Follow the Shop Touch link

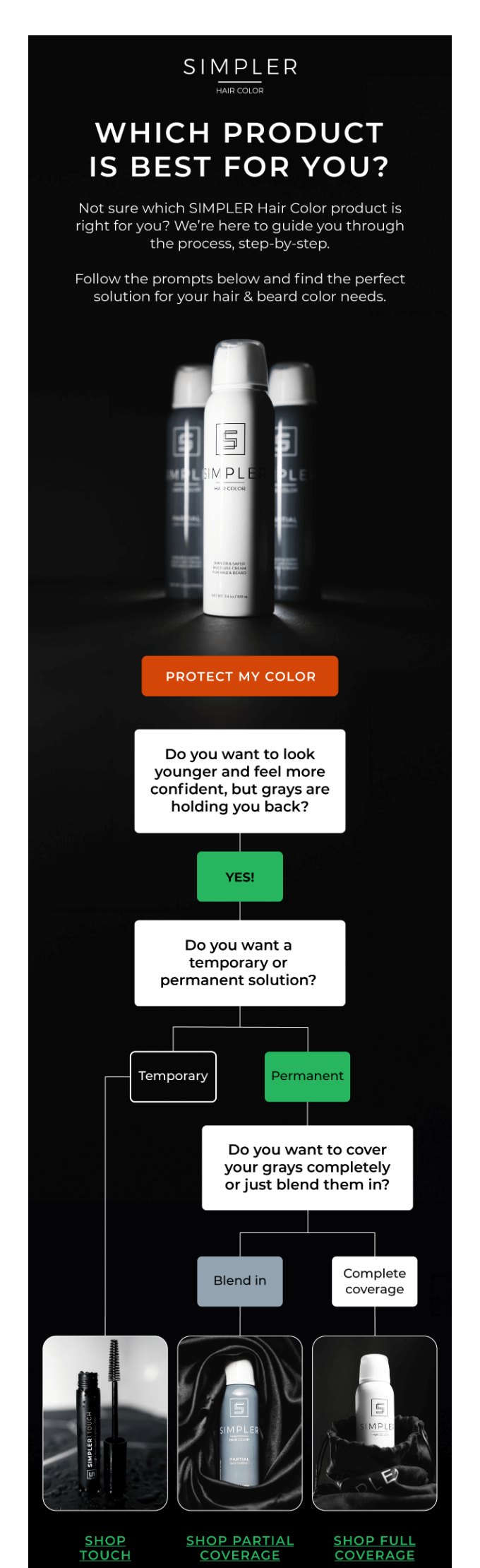[105, 1547]
